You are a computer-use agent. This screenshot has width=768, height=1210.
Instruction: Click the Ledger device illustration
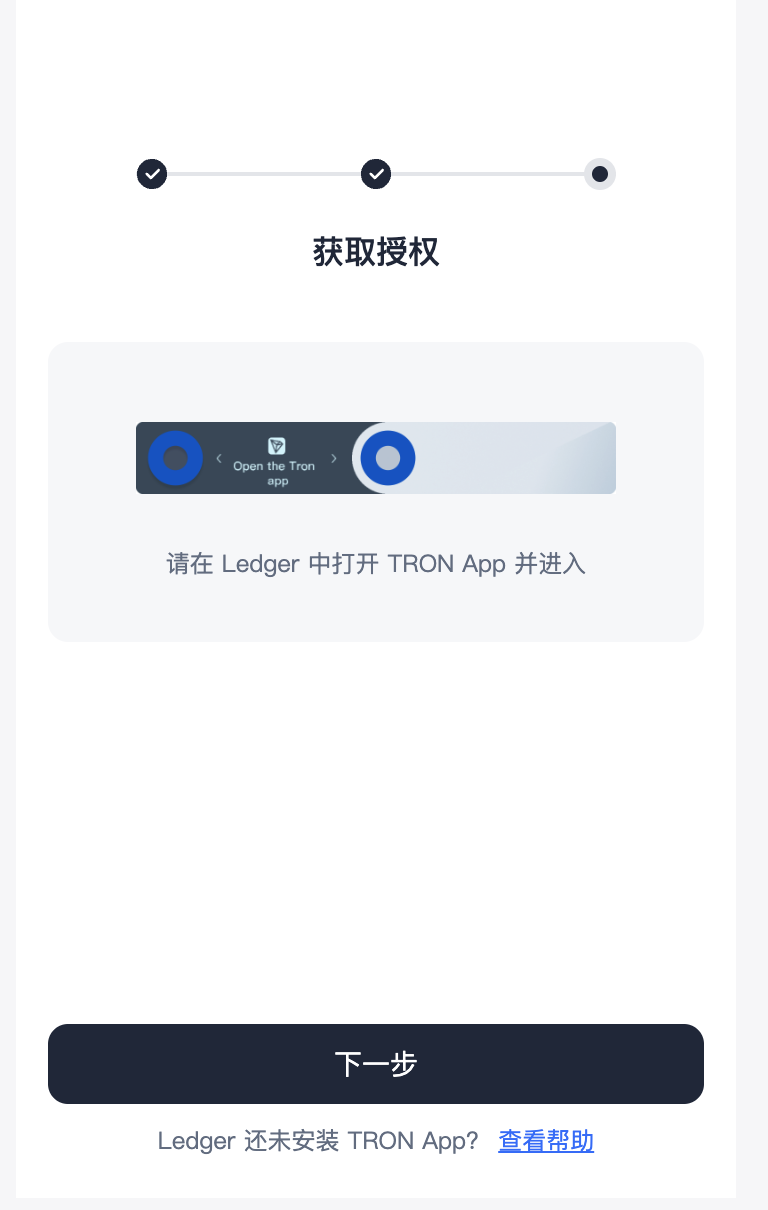[376, 458]
